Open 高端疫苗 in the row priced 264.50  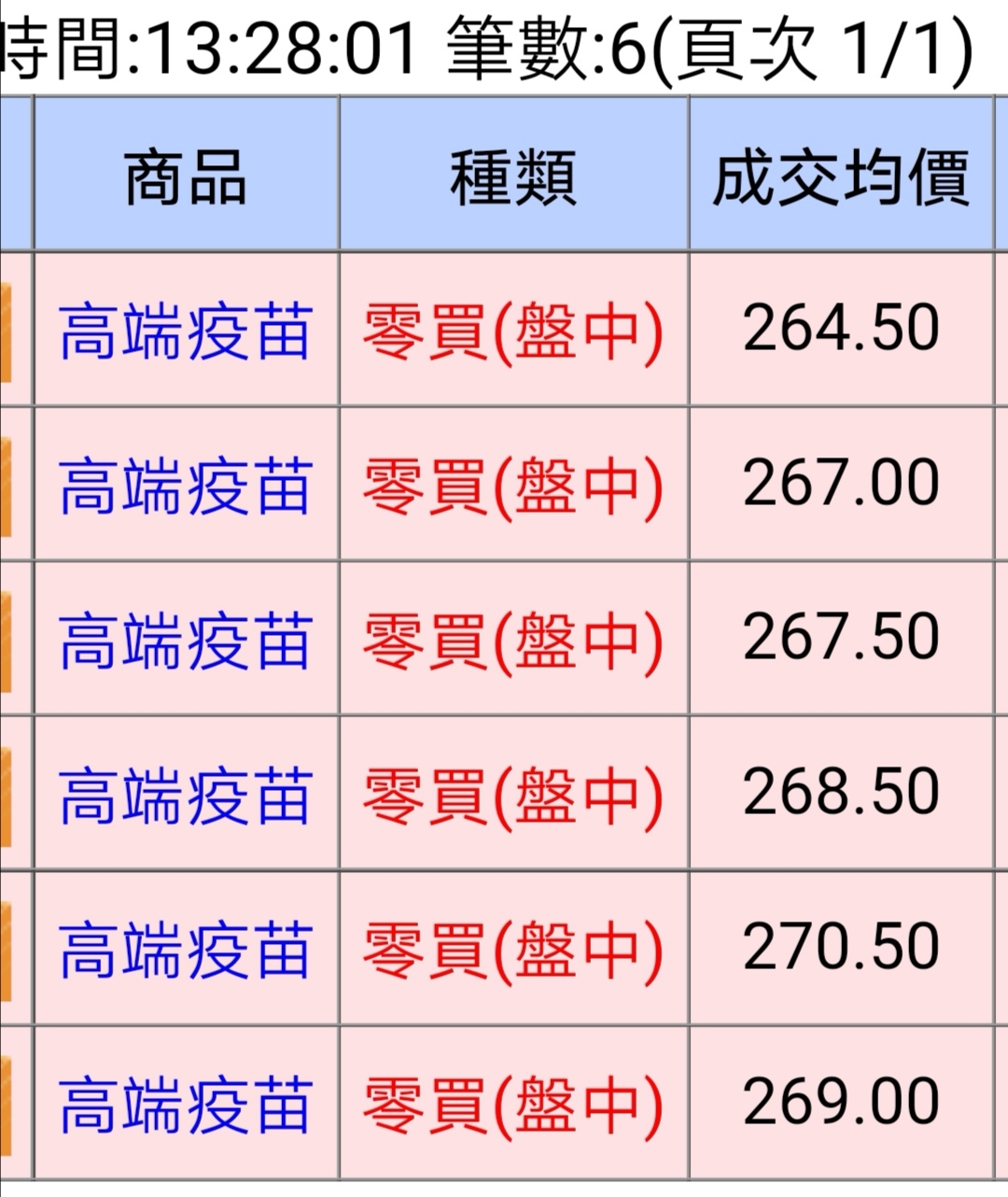pos(185,331)
